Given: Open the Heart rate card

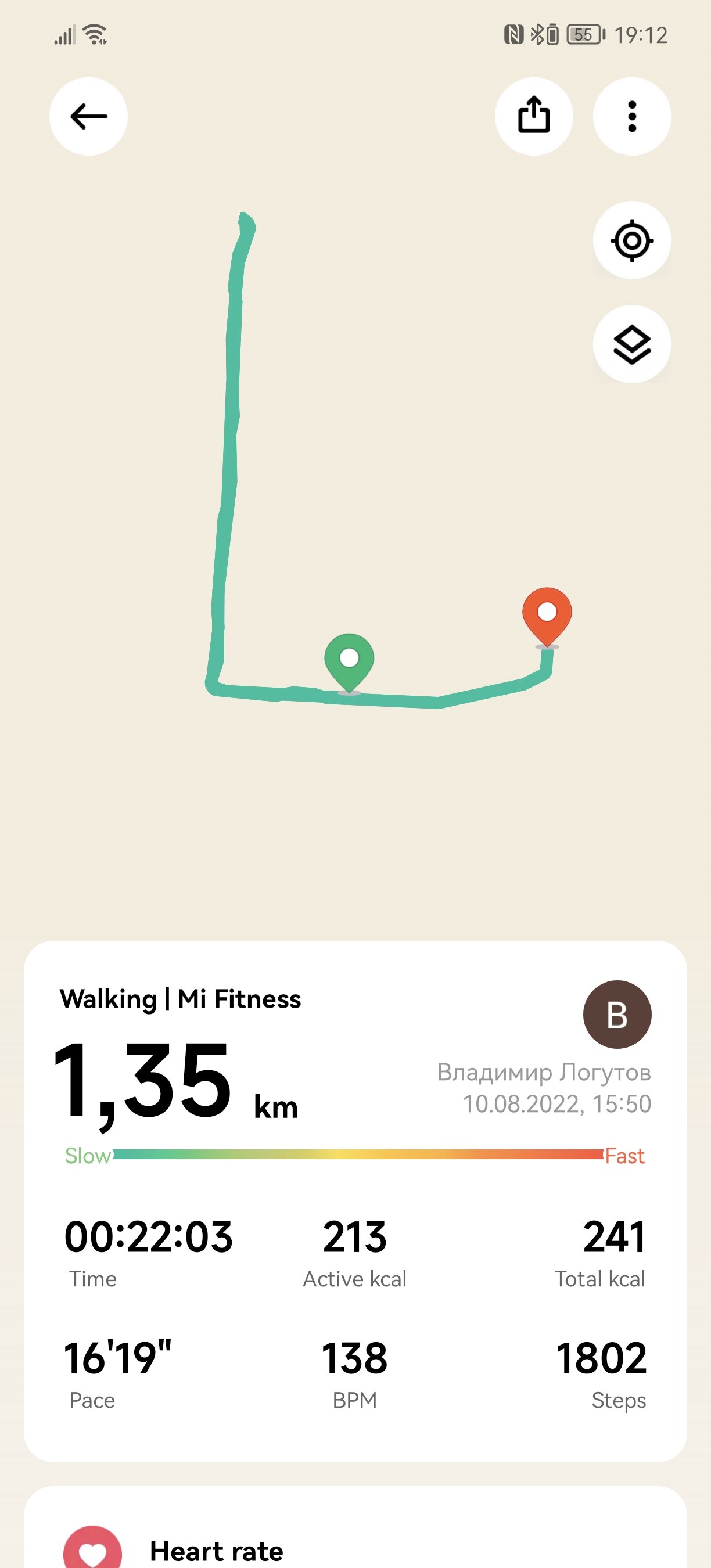Looking at the screenshot, I should point(355,1527).
